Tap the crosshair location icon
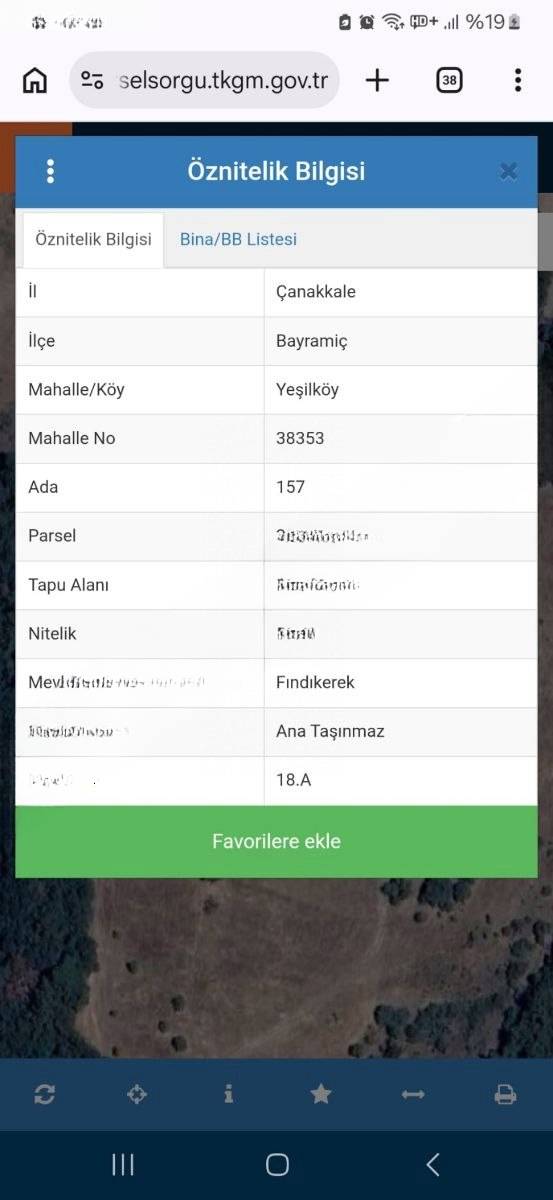Image resolution: width=553 pixels, height=1200 pixels. pos(136,1094)
